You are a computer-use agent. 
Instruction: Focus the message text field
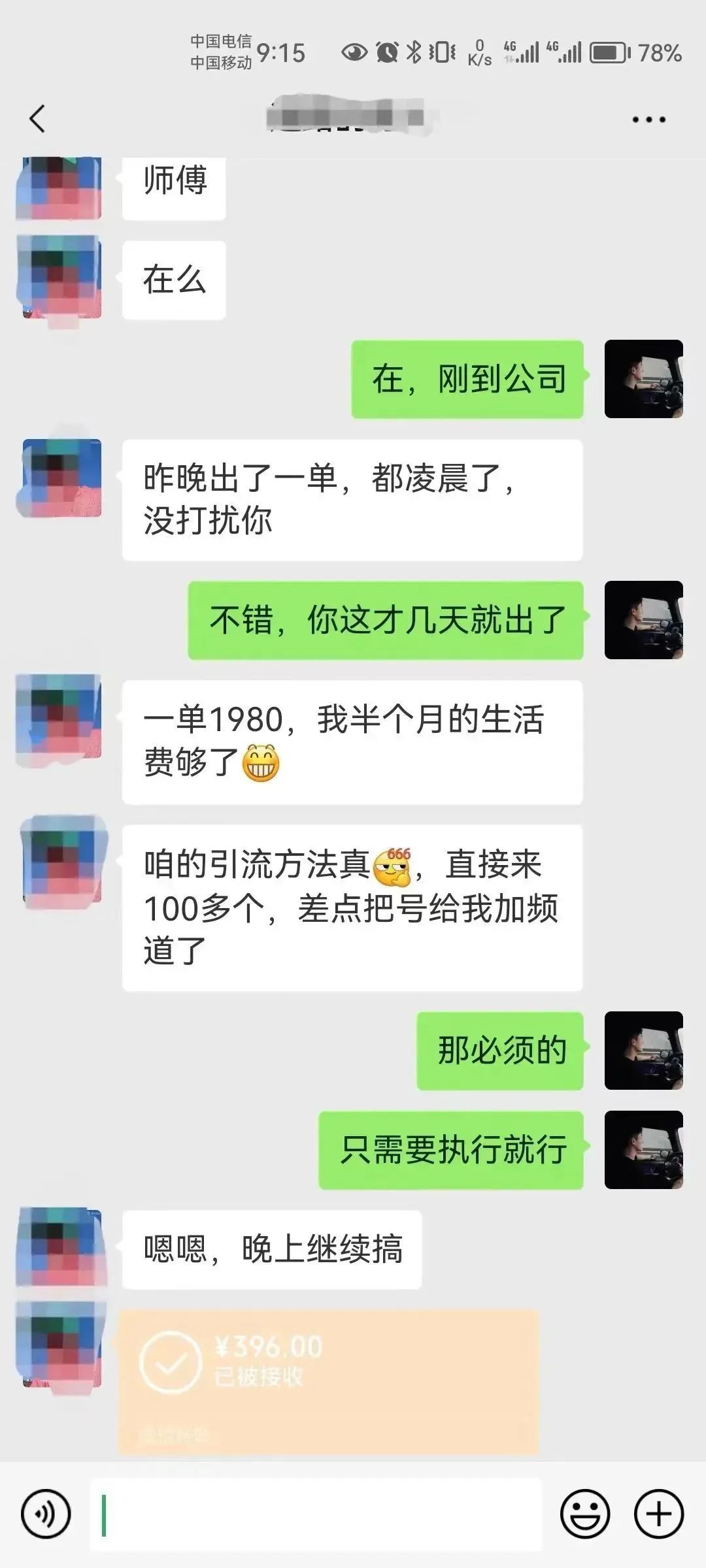315,1514
